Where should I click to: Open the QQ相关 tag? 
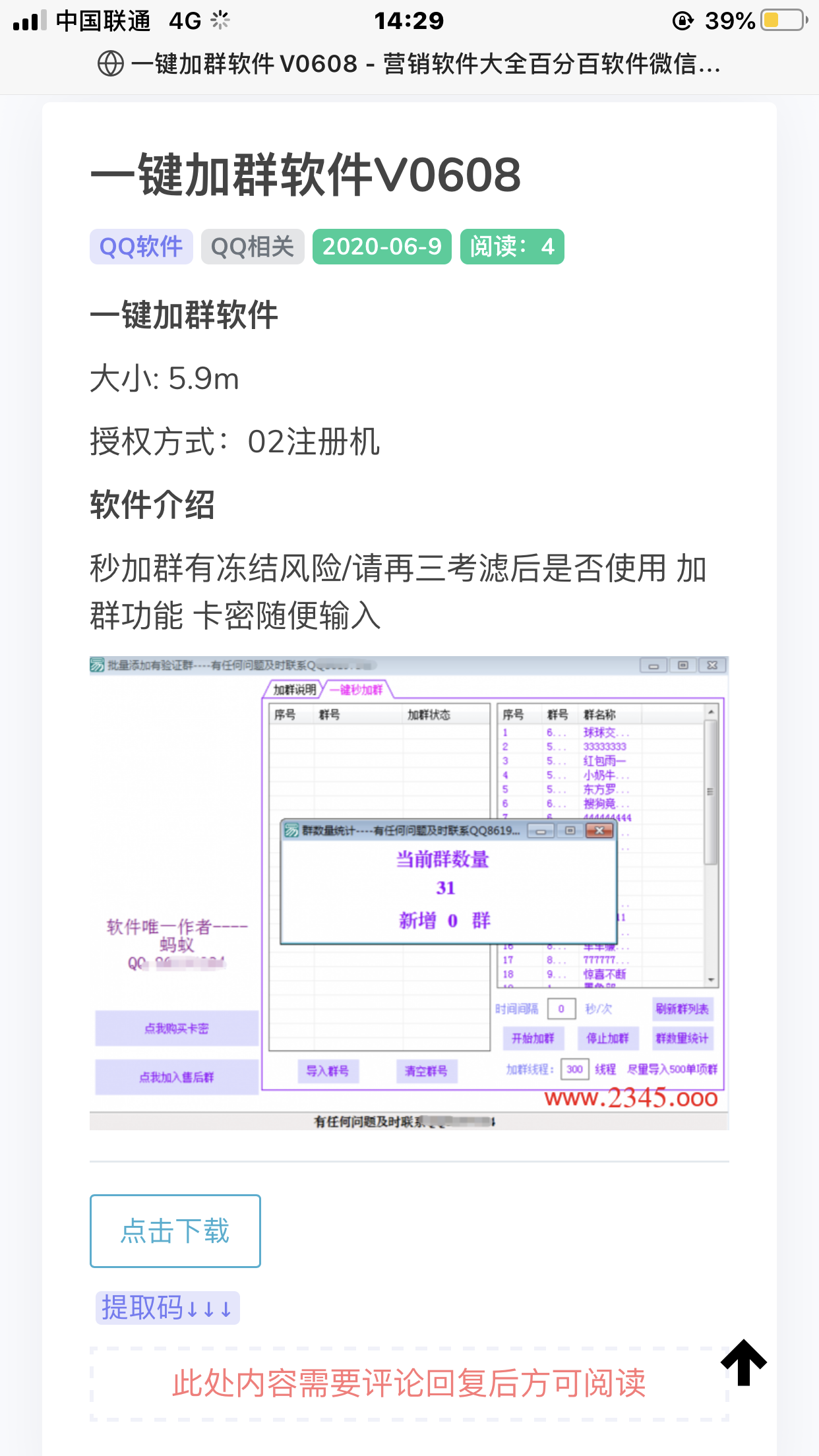click(253, 247)
